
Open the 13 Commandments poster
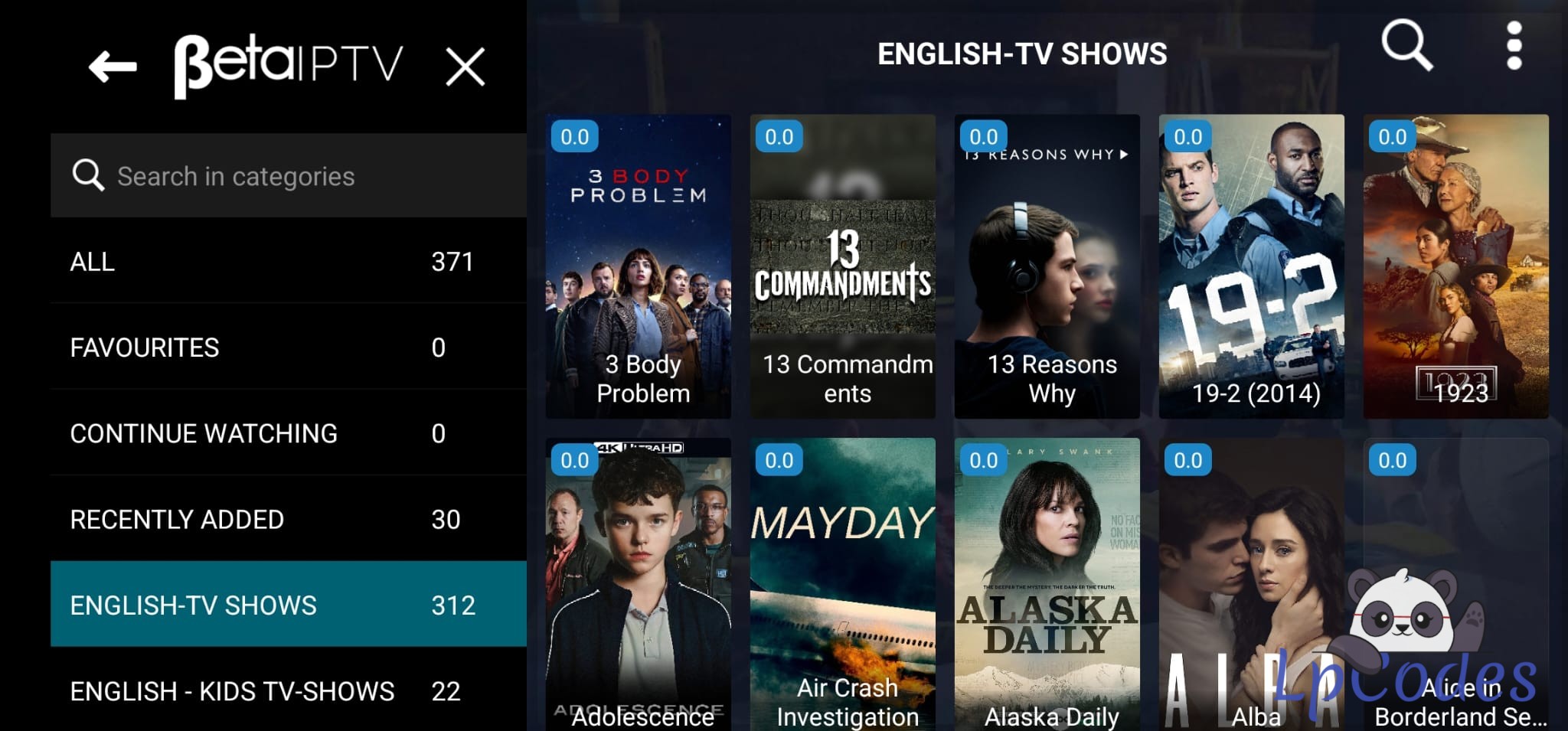click(x=842, y=266)
